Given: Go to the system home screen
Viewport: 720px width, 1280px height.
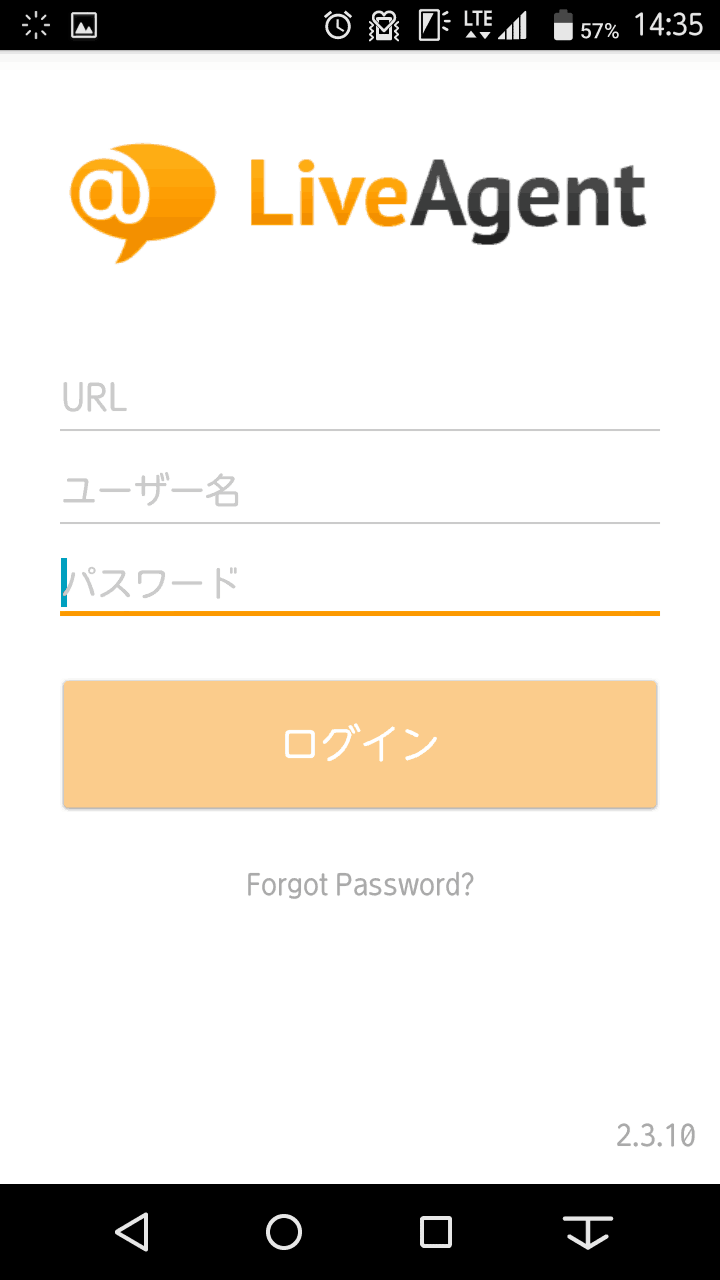Looking at the screenshot, I should point(284,1232).
